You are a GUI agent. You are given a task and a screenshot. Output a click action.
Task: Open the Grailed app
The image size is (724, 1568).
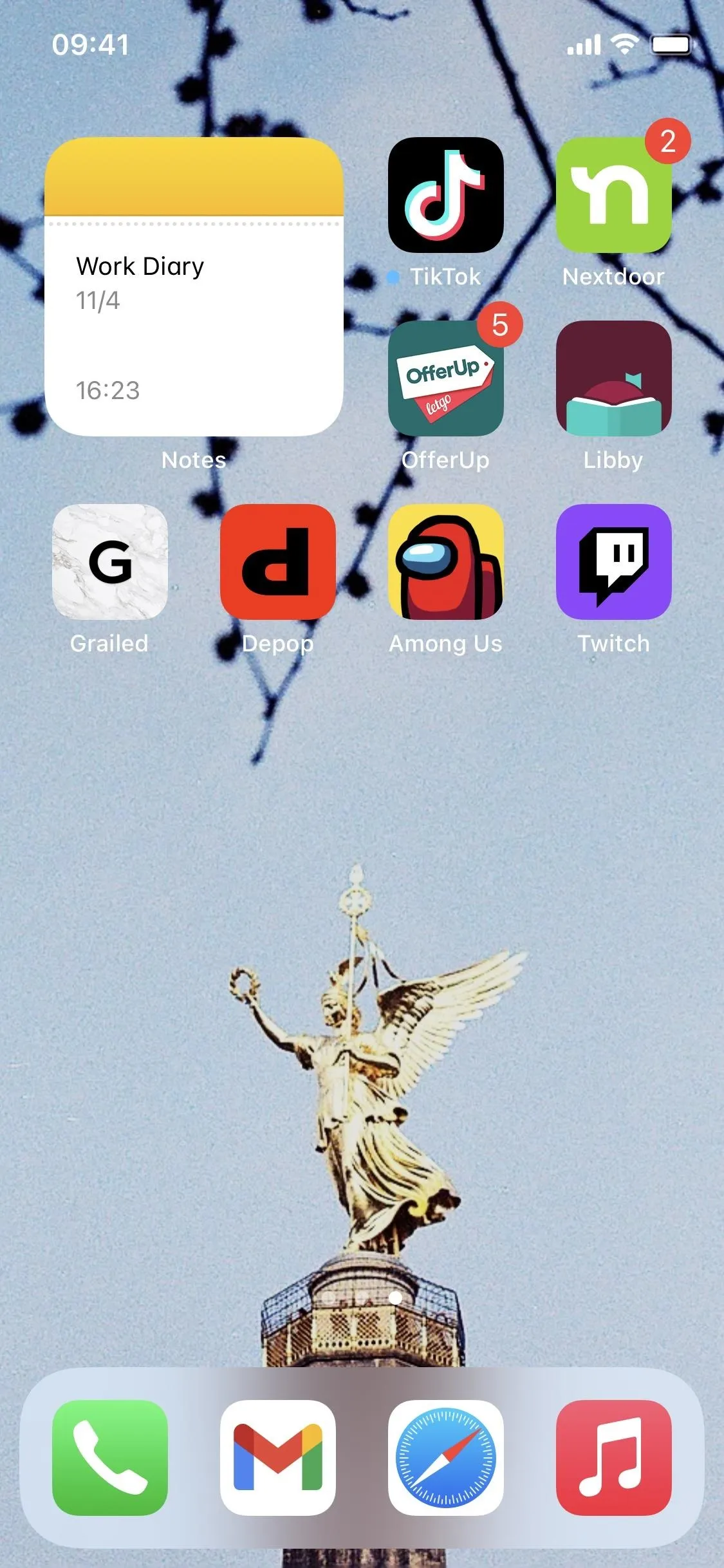point(110,561)
